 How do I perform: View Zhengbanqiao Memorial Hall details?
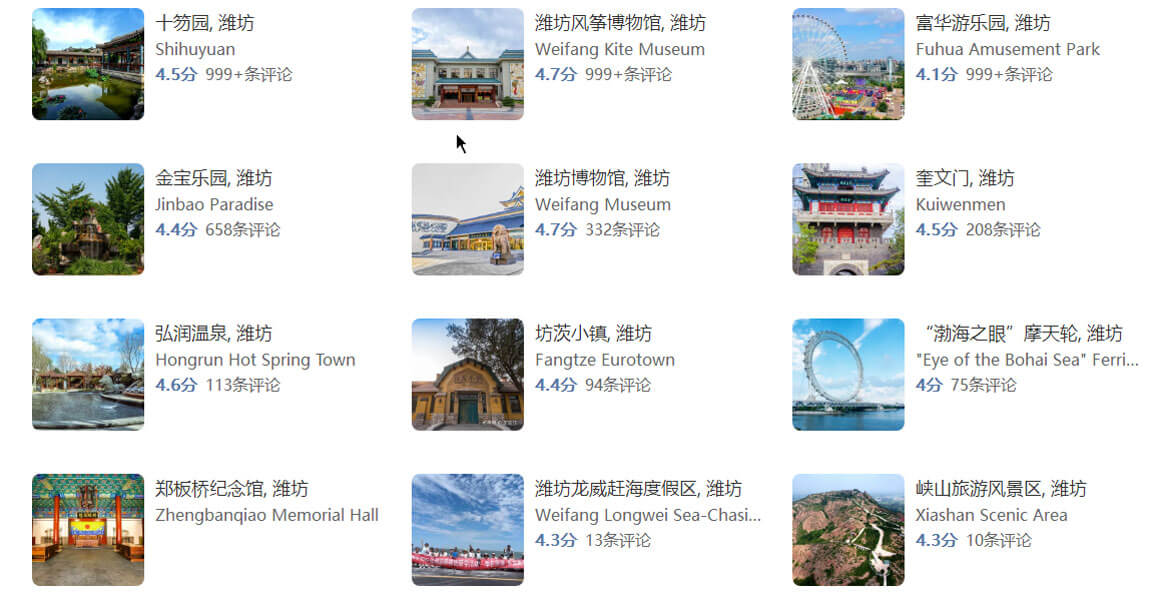point(266,515)
